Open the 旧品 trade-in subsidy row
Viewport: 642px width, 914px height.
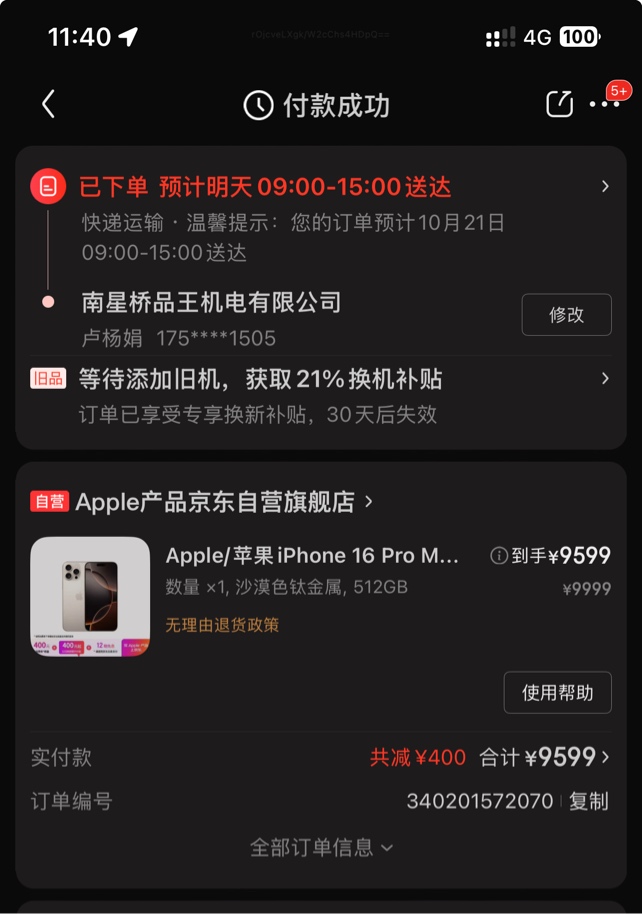tap(320, 380)
